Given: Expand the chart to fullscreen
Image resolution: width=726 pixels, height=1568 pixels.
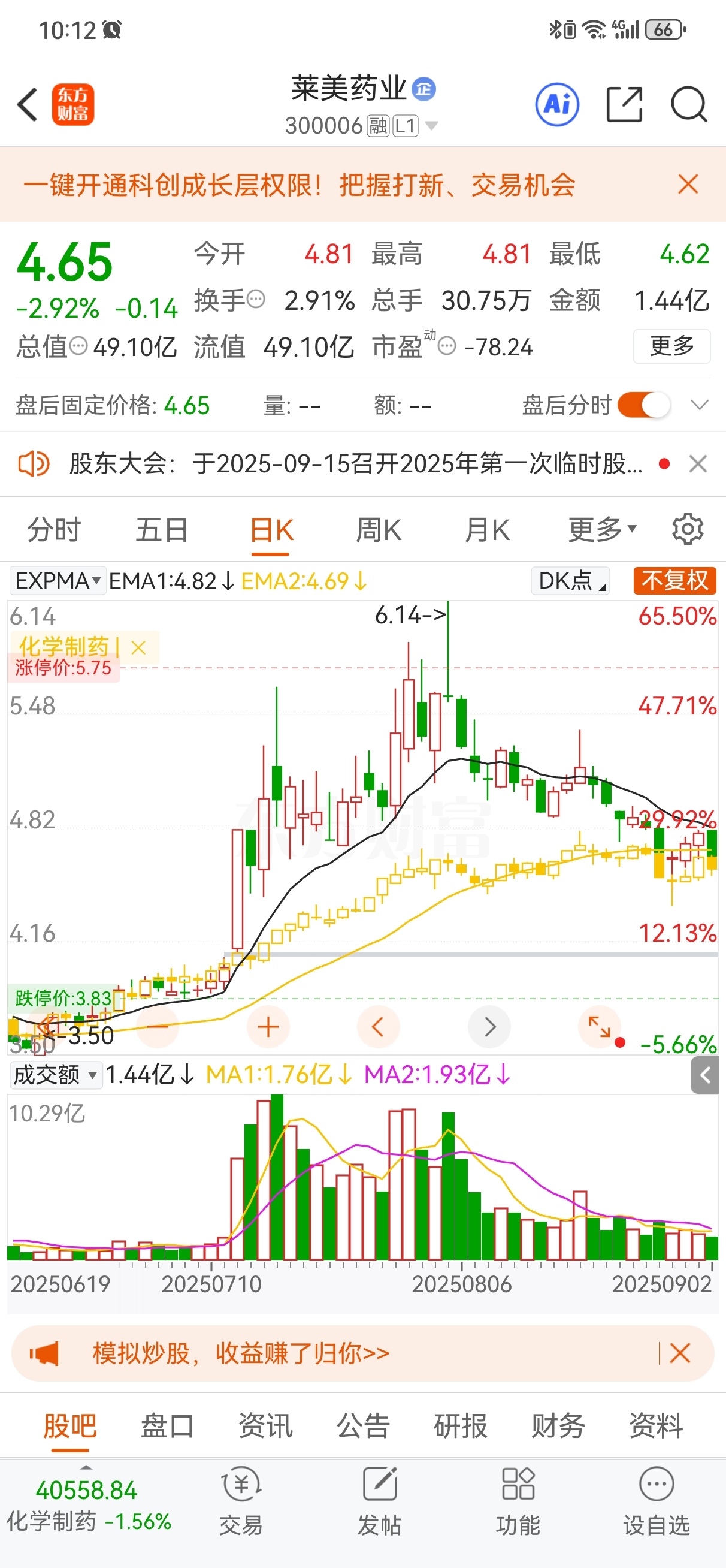Looking at the screenshot, I should coord(600,1027).
